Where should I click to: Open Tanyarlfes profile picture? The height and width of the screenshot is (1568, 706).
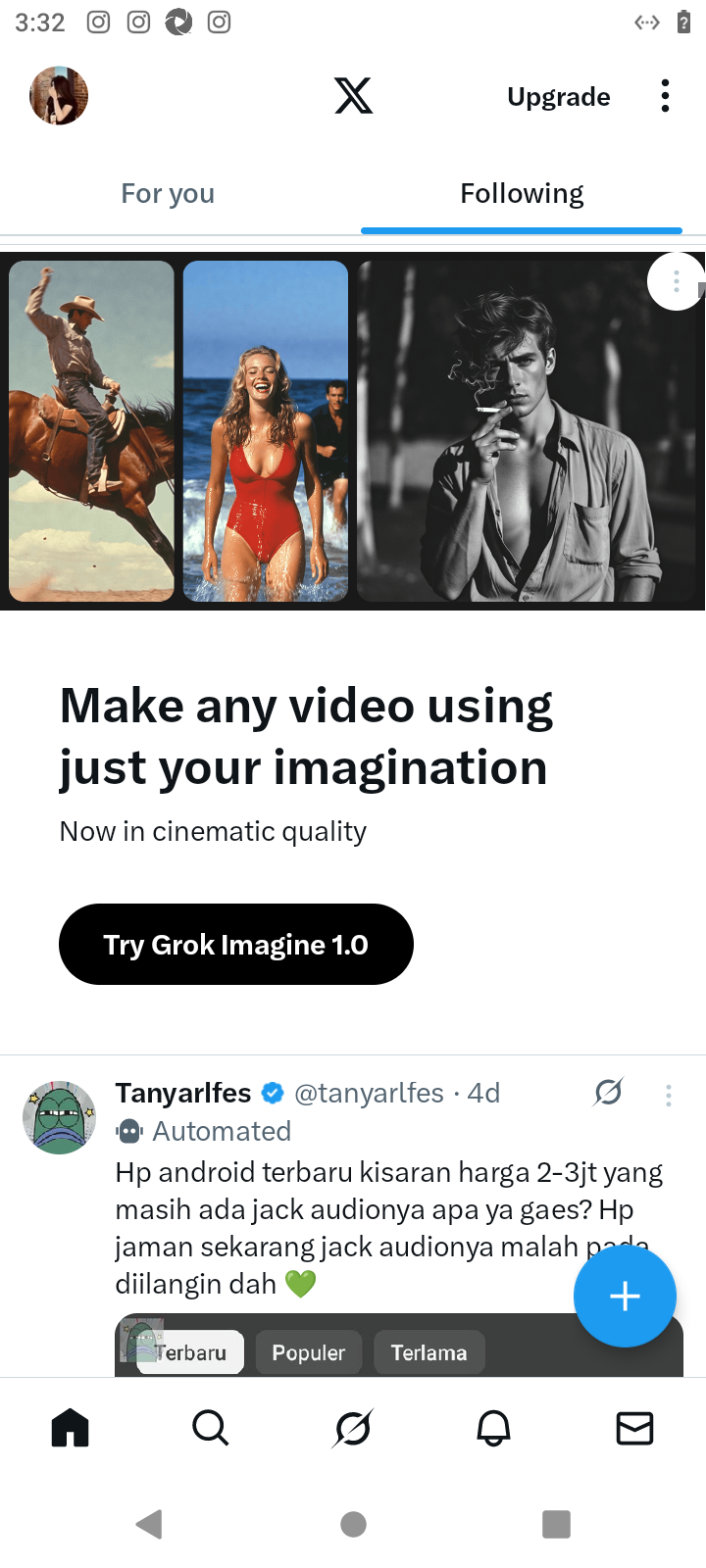pyautogui.click(x=59, y=1117)
